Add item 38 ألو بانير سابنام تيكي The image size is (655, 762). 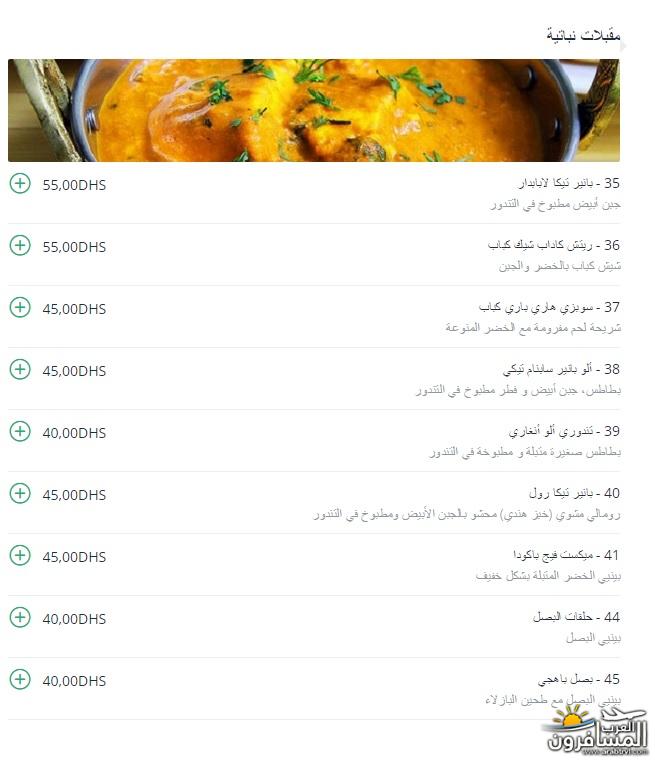coord(20,369)
